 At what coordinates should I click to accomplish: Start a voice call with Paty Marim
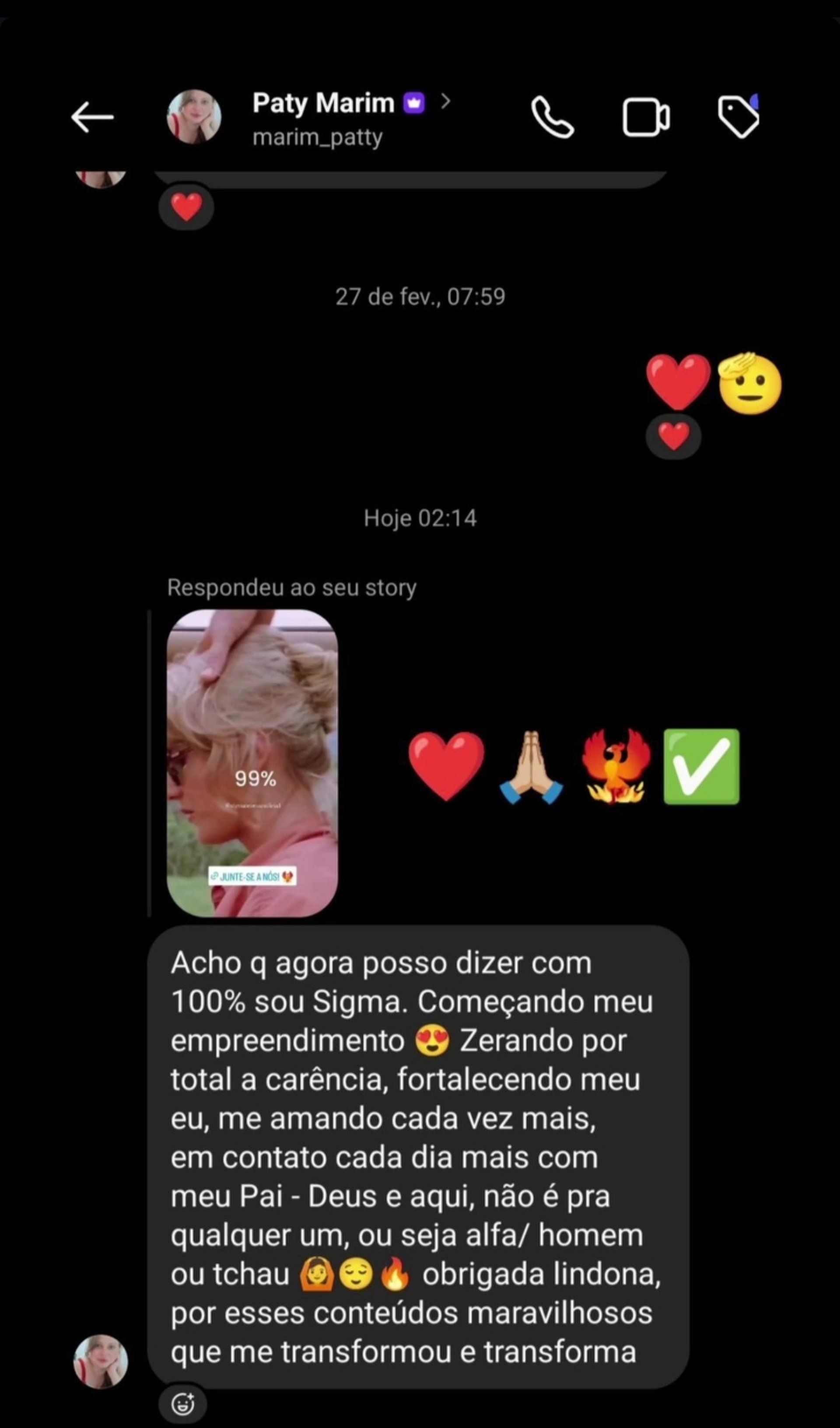pos(552,117)
